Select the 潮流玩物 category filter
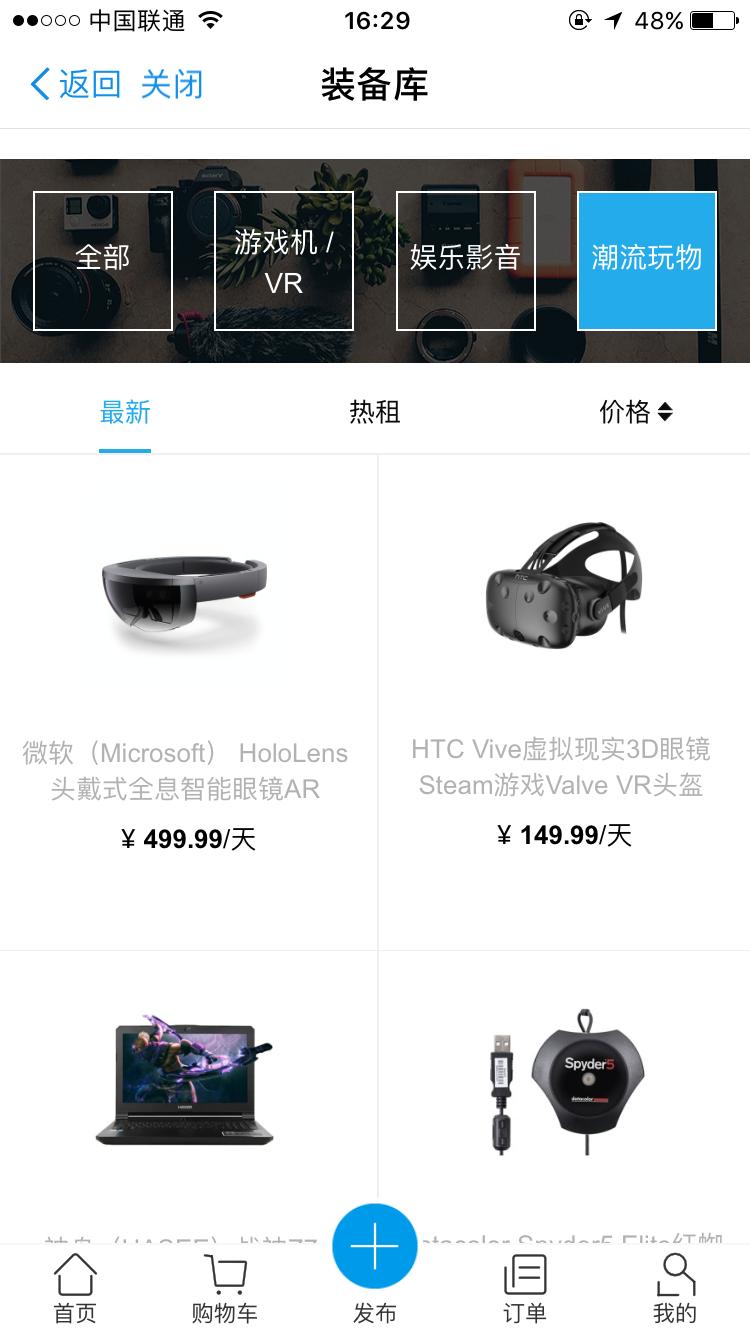750x1334 pixels. (646, 259)
